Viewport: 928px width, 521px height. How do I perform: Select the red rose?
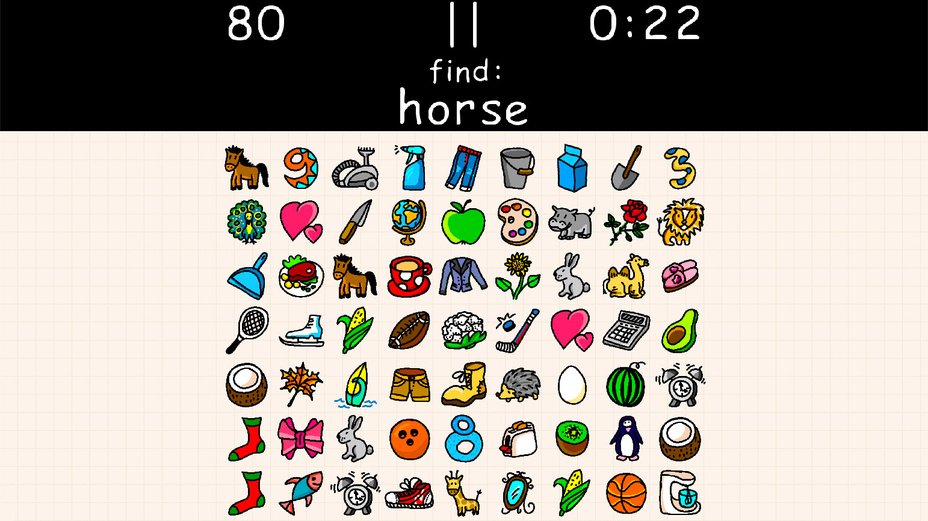click(626, 222)
